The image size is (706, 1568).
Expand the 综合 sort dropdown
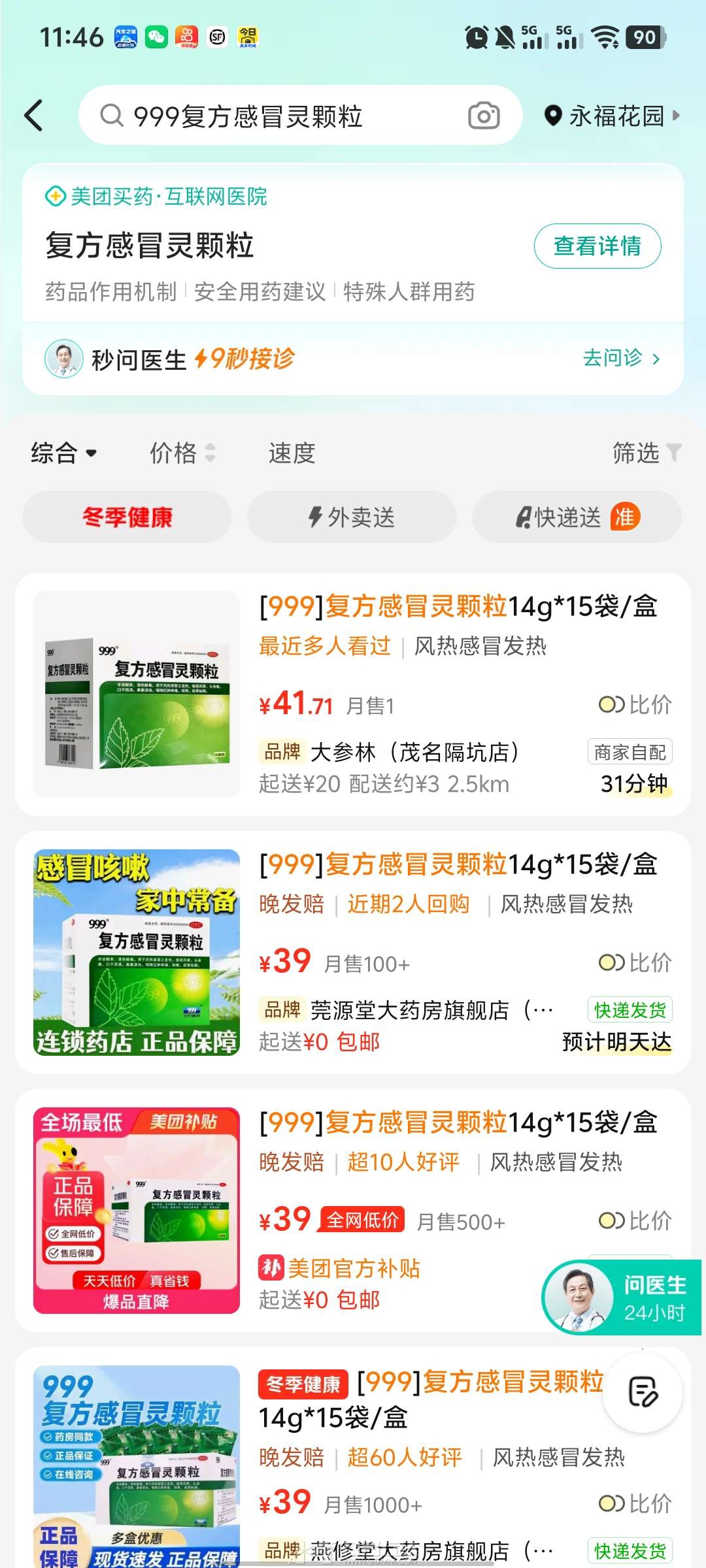(x=63, y=453)
